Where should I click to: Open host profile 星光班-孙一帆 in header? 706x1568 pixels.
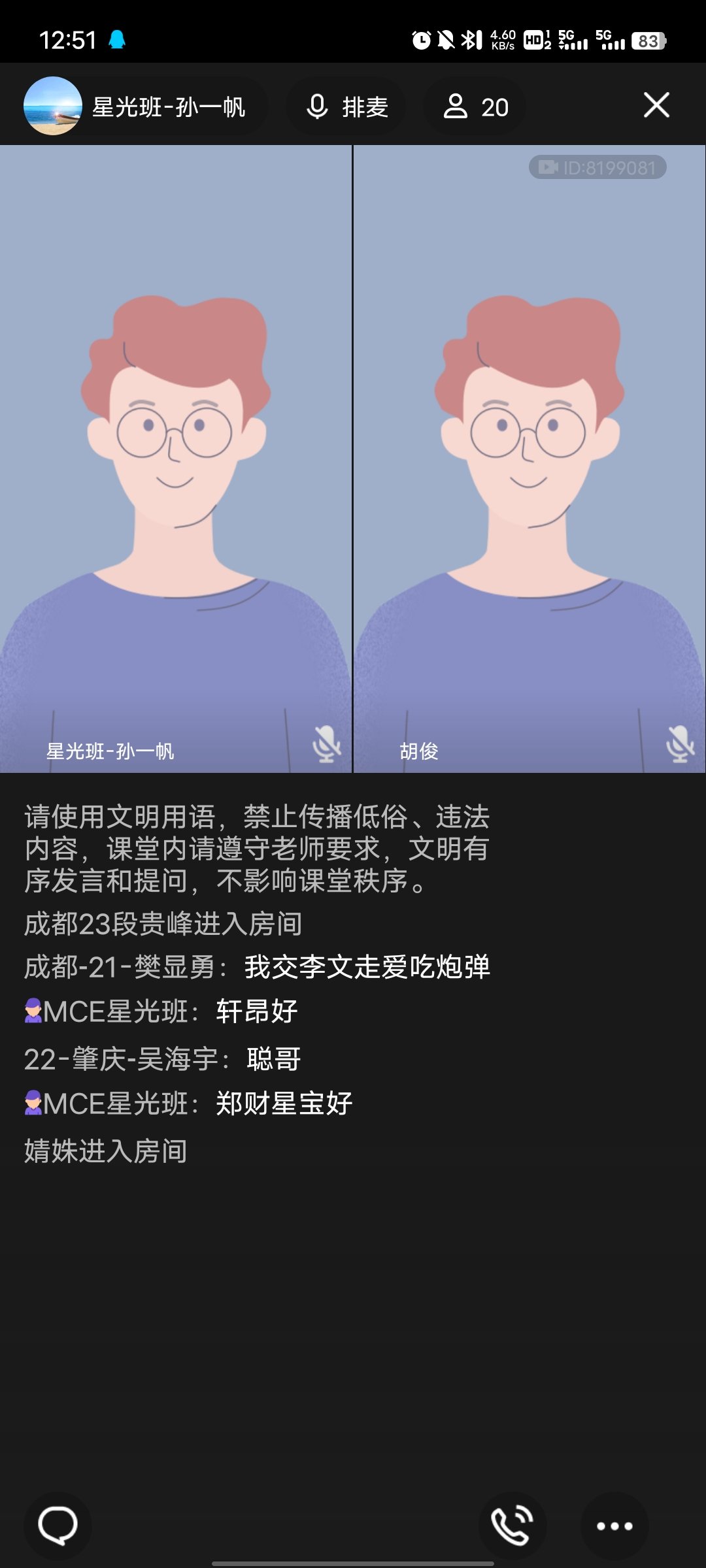click(x=144, y=106)
